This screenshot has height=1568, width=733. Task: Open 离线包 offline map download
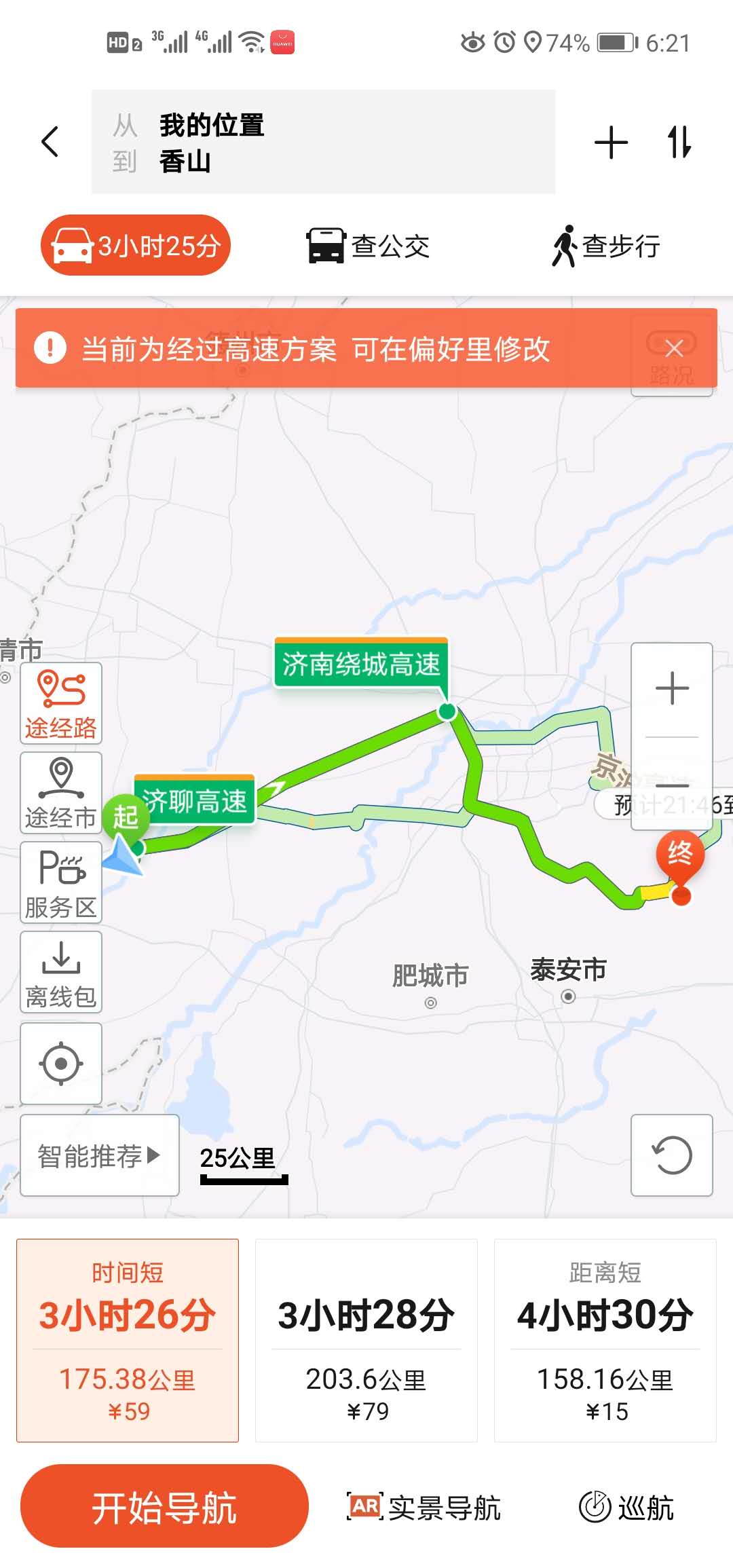point(61,972)
